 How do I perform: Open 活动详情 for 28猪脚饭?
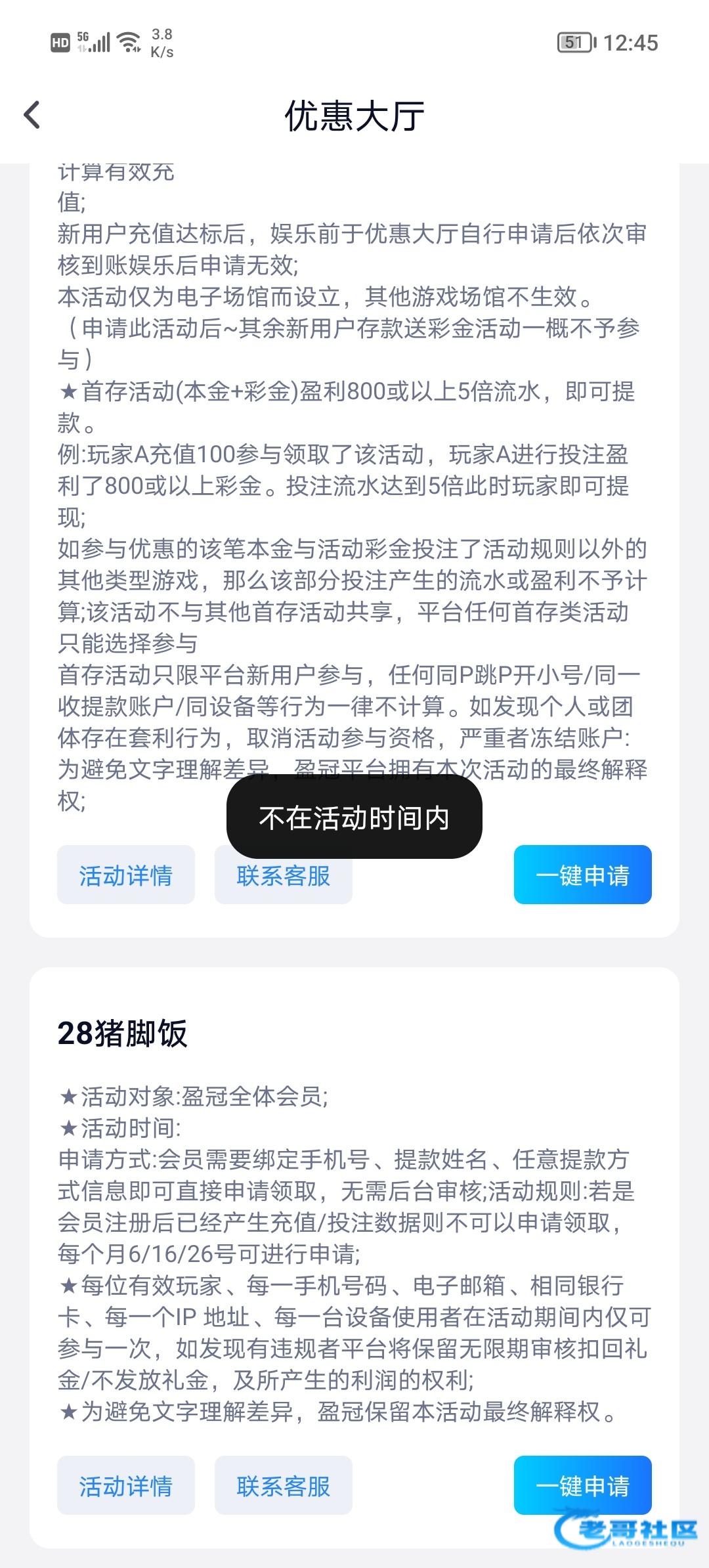click(125, 1486)
